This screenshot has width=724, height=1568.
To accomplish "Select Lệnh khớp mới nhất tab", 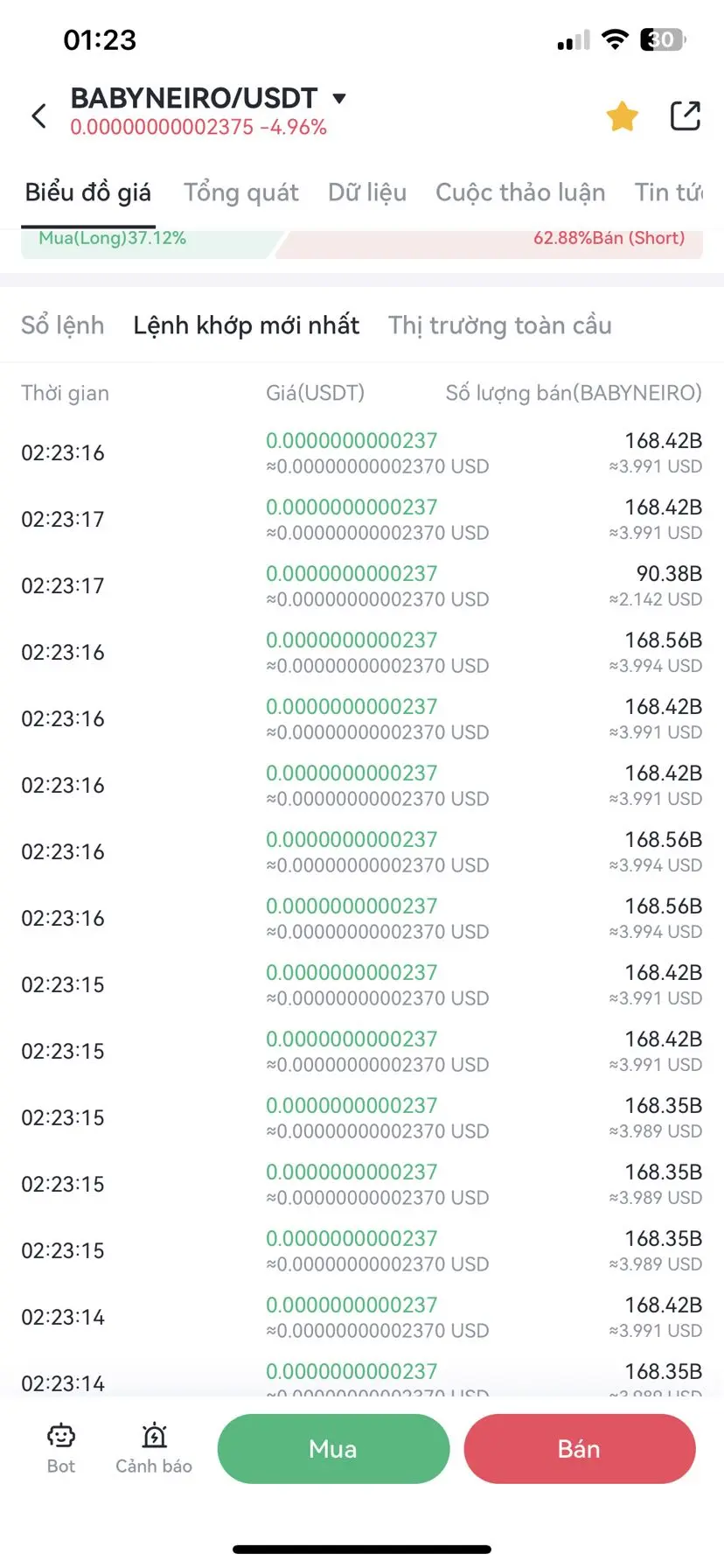I will [x=246, y=325].
